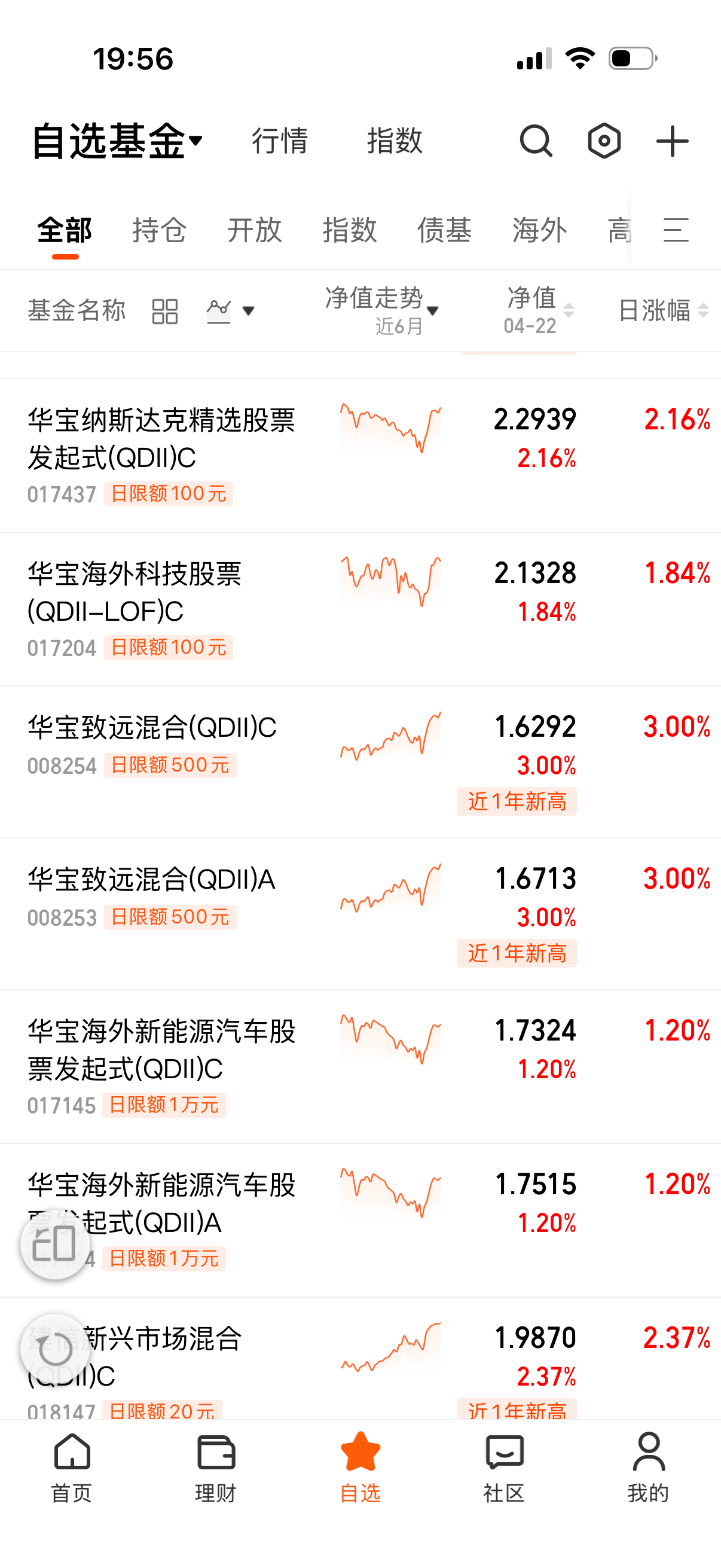Open fund 华宝致远混合(QDII)A
Screen dimensions: 721x1568
[x=151, y=880]
